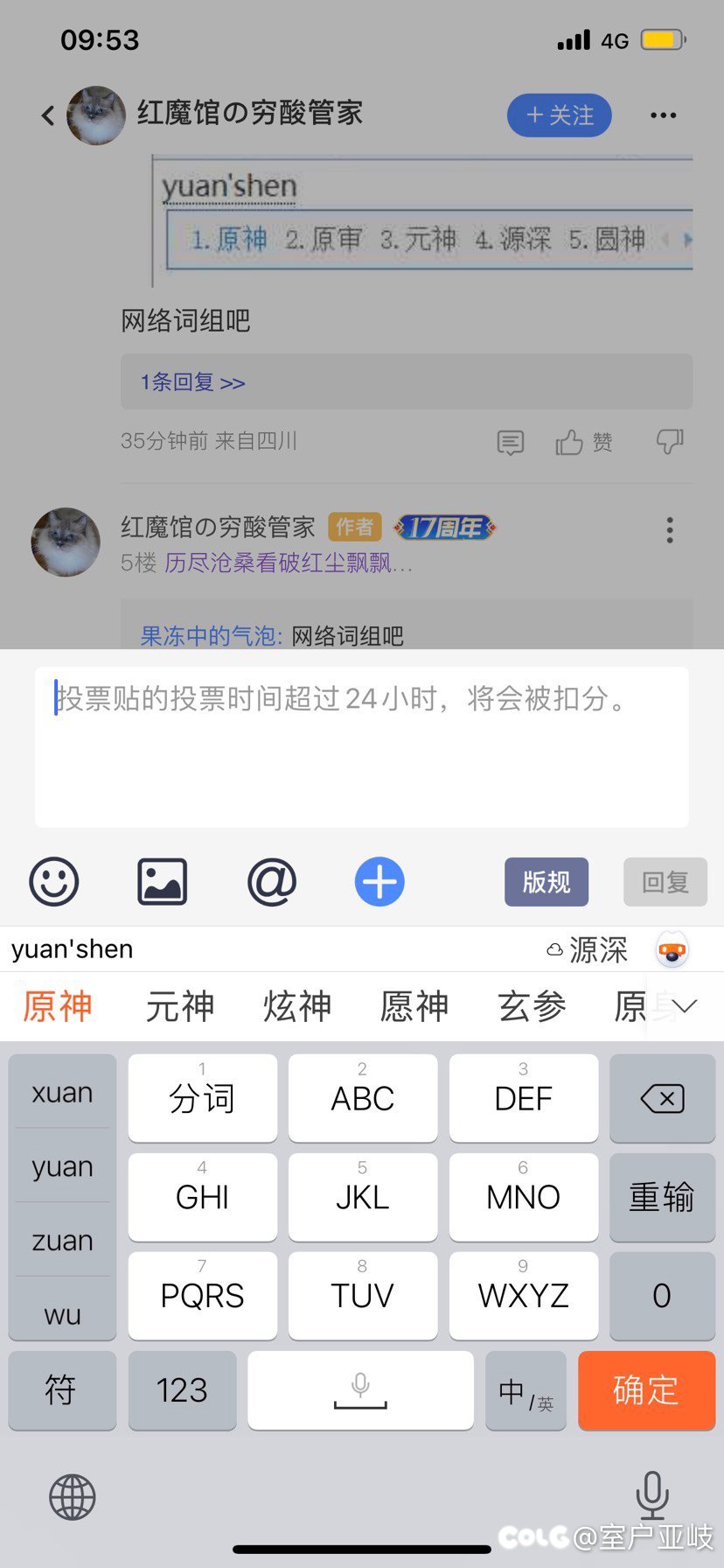Hit the keyboard backspace key
Image resolution: width=724 pixels, height=1568 pixels.
(662, 1098)
